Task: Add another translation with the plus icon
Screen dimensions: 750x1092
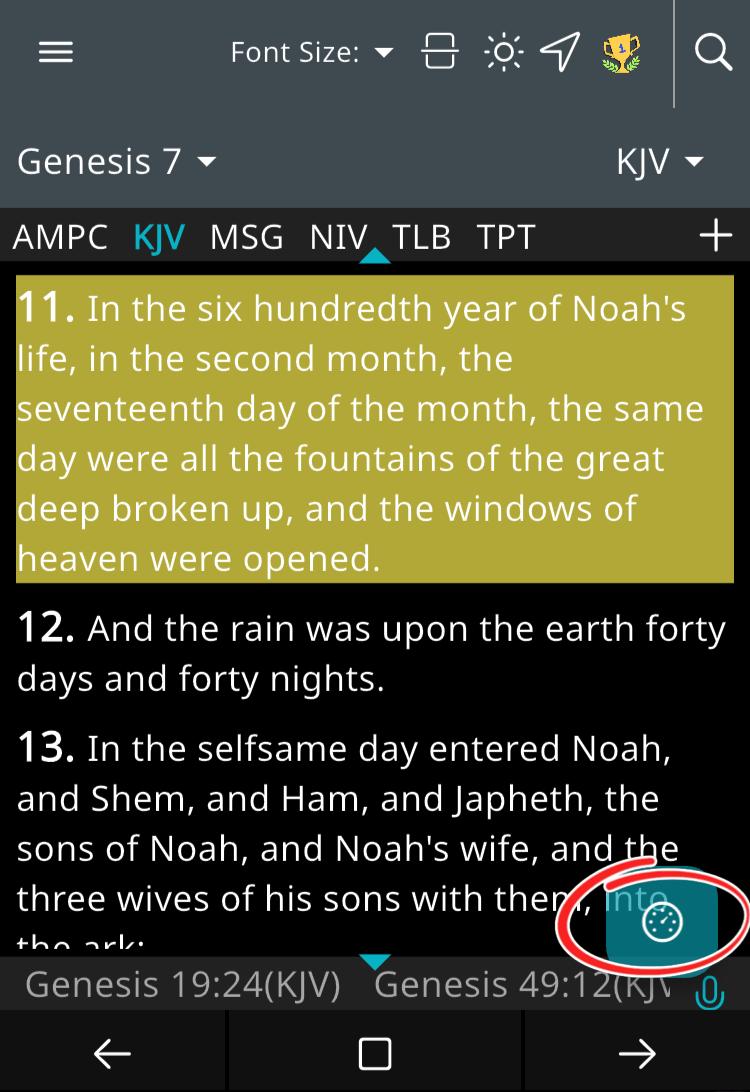Action: point(715,236)
